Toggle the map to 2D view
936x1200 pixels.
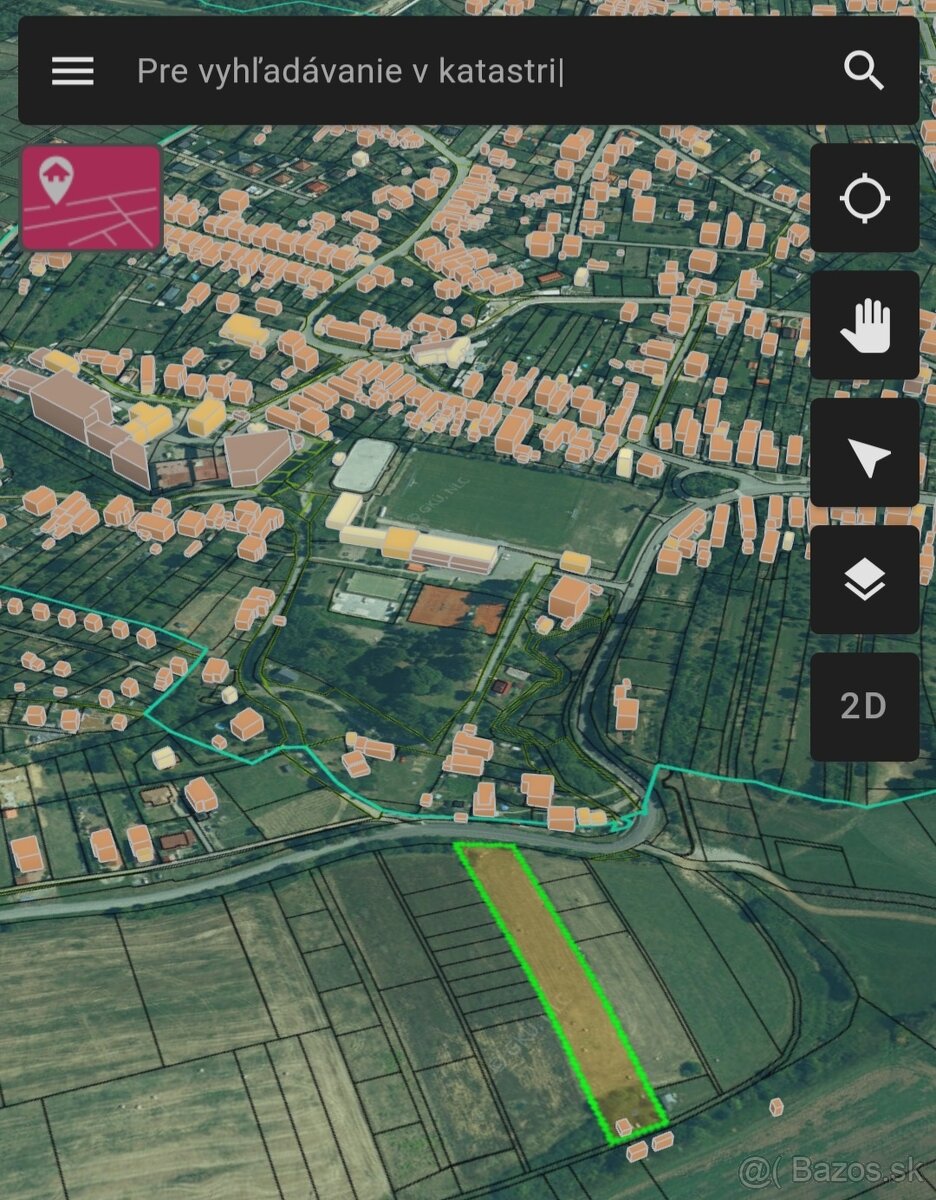[864, 705]
